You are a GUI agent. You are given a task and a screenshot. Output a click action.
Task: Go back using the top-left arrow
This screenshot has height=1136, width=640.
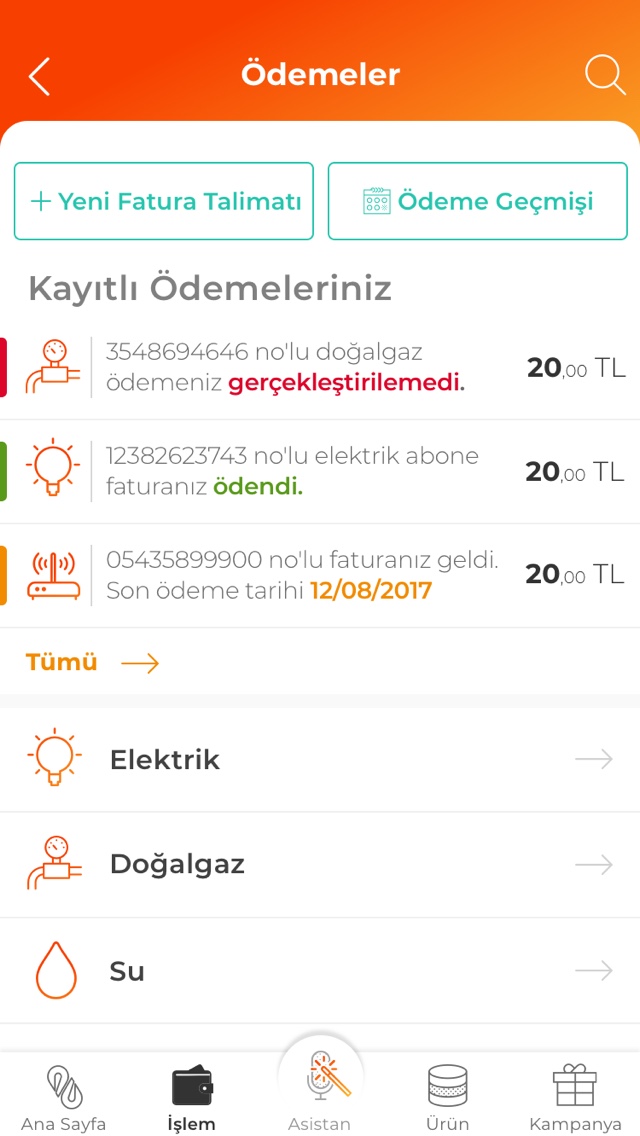39,76
